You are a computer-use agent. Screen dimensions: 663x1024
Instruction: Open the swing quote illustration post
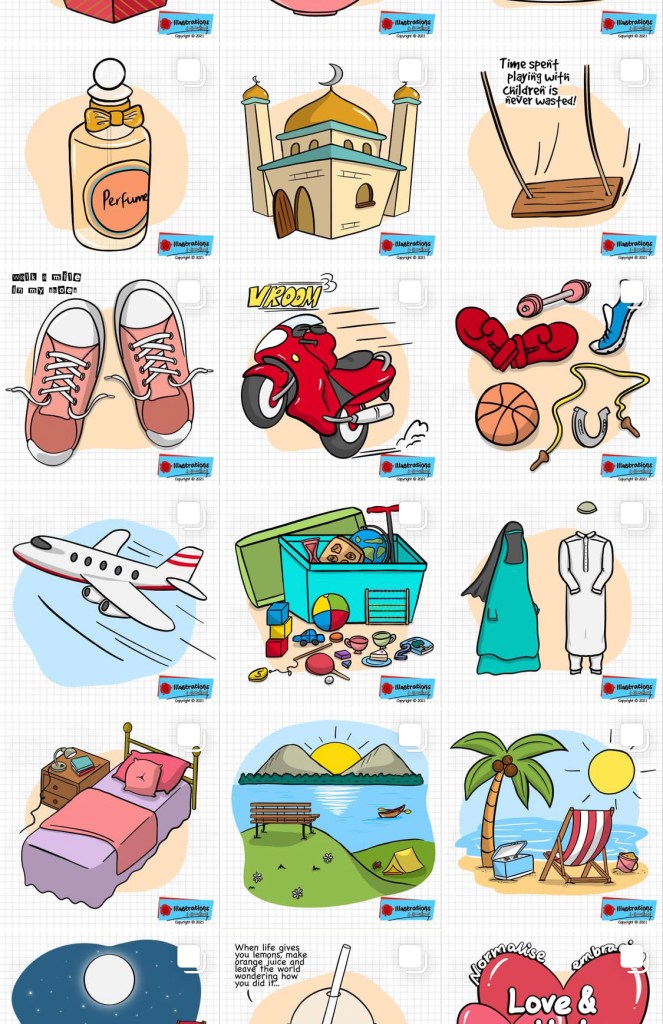(553, 155)
